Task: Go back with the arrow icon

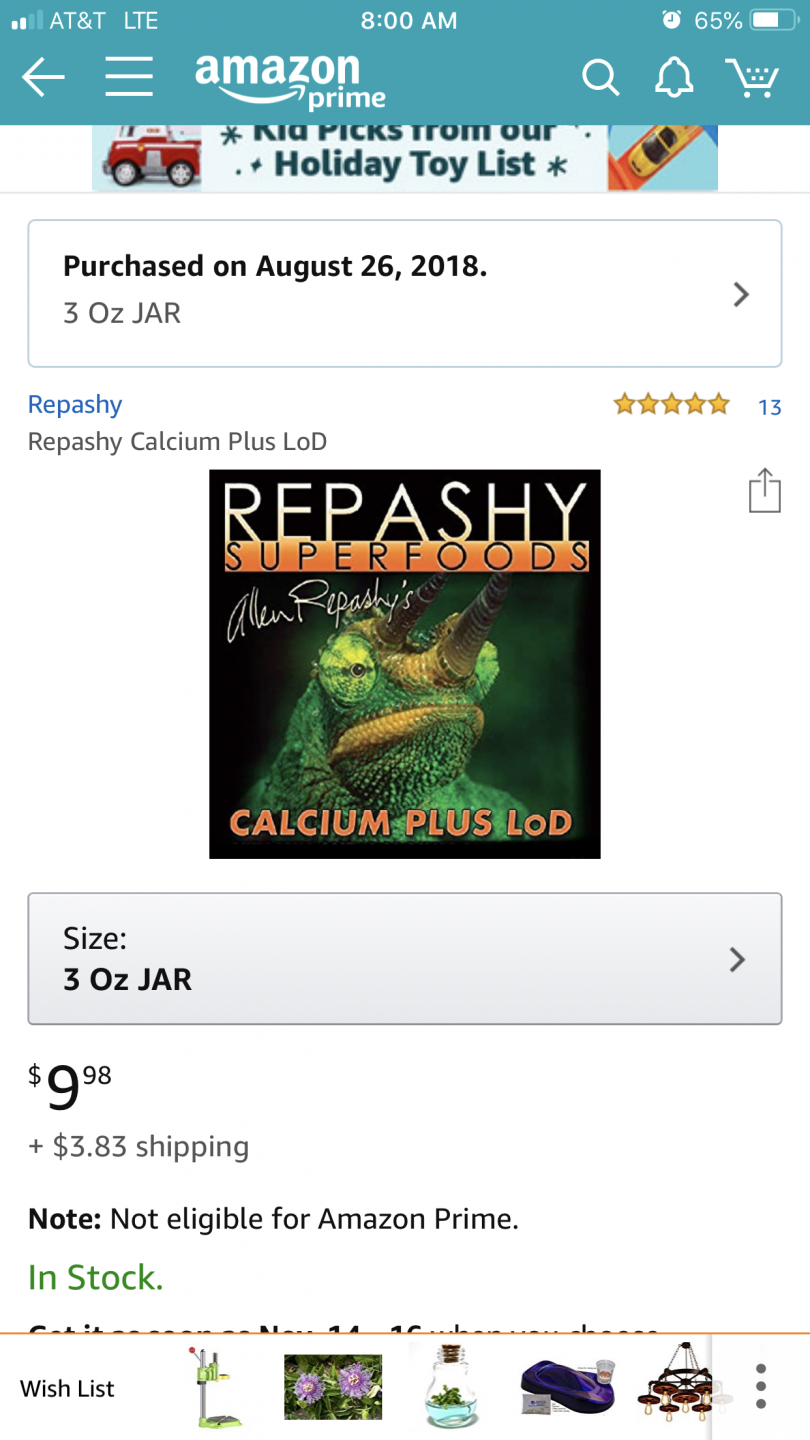Action: click(43, 78)
